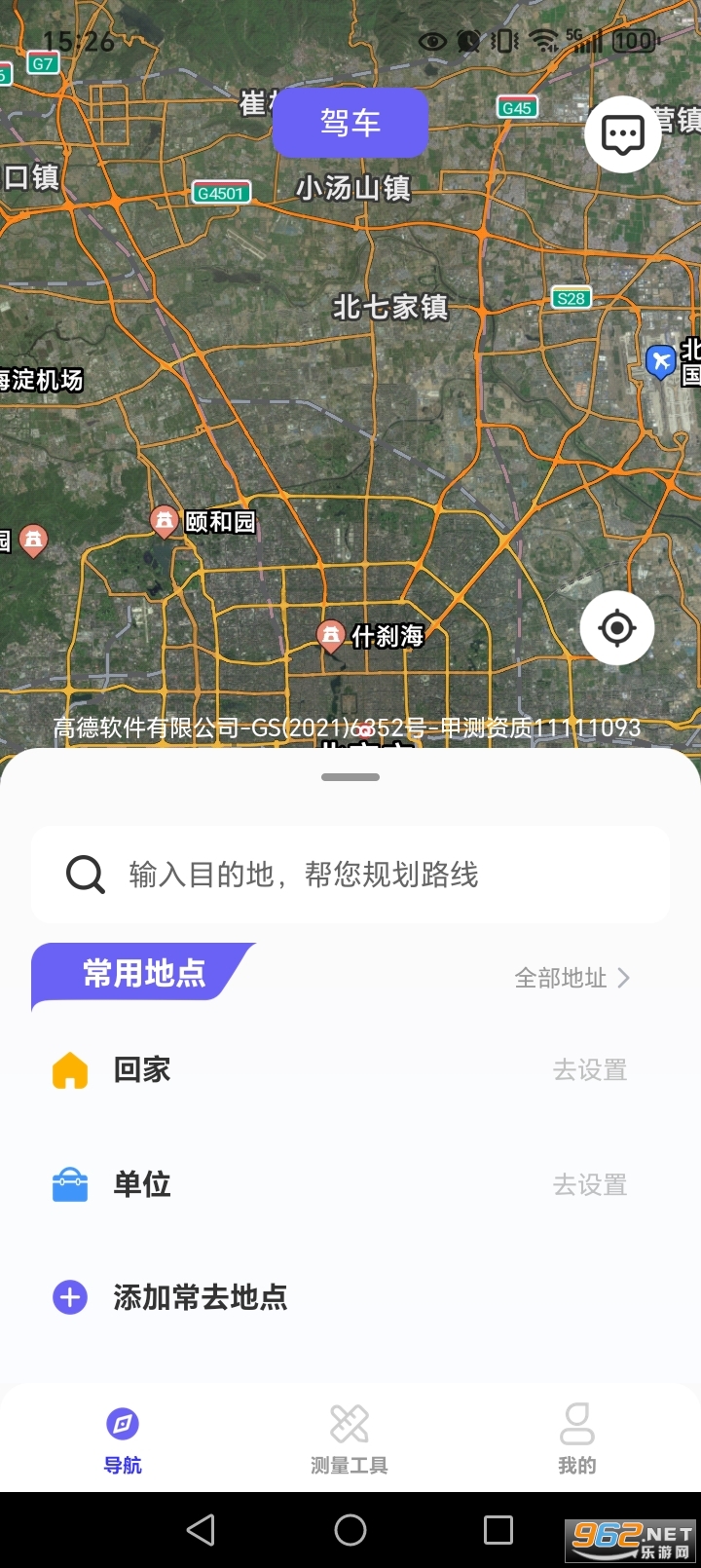The height and width of the screenshot is (1568, 701).
Task: Expand the bottom sheet via drag handle
Action: point(350,776)
